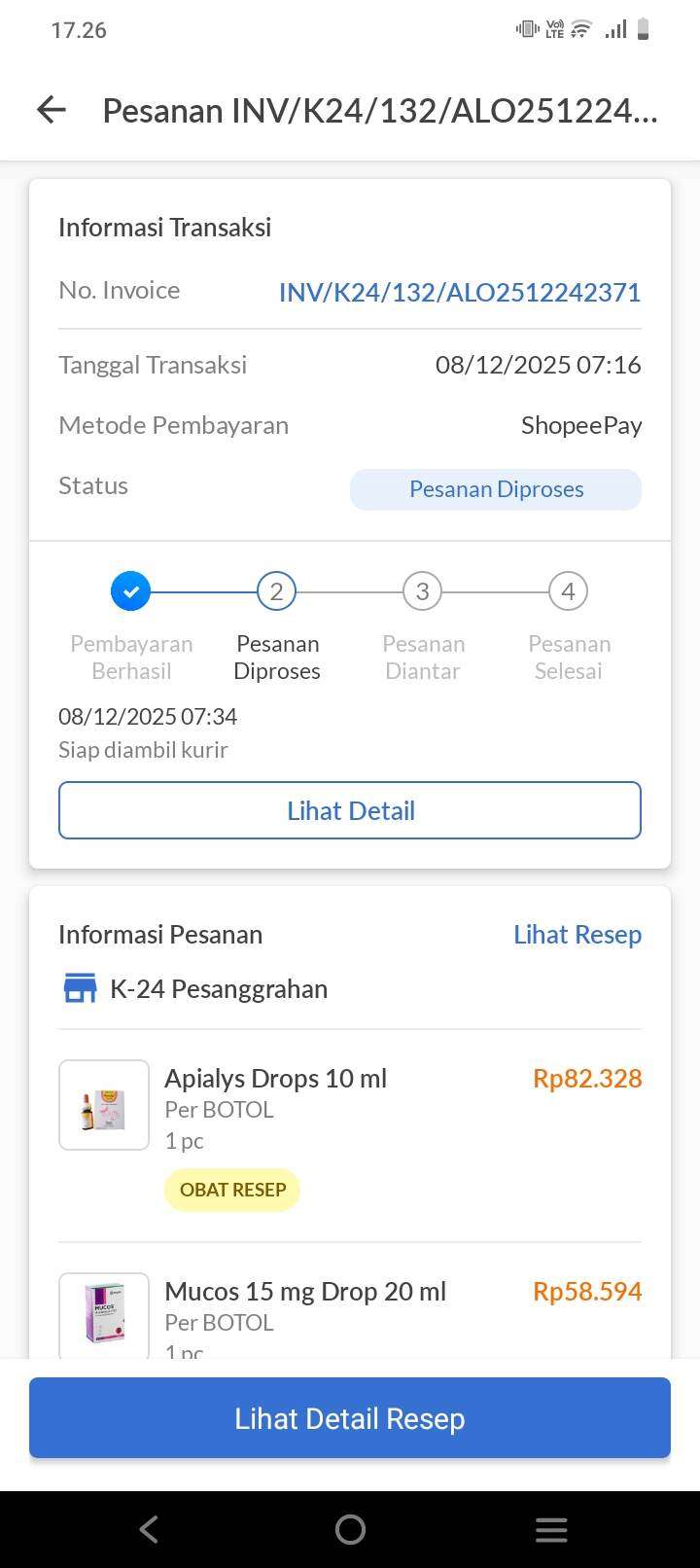Go back using the header arrow
700x1568 pixels.
pyautogui.click(x=52, y=110)
